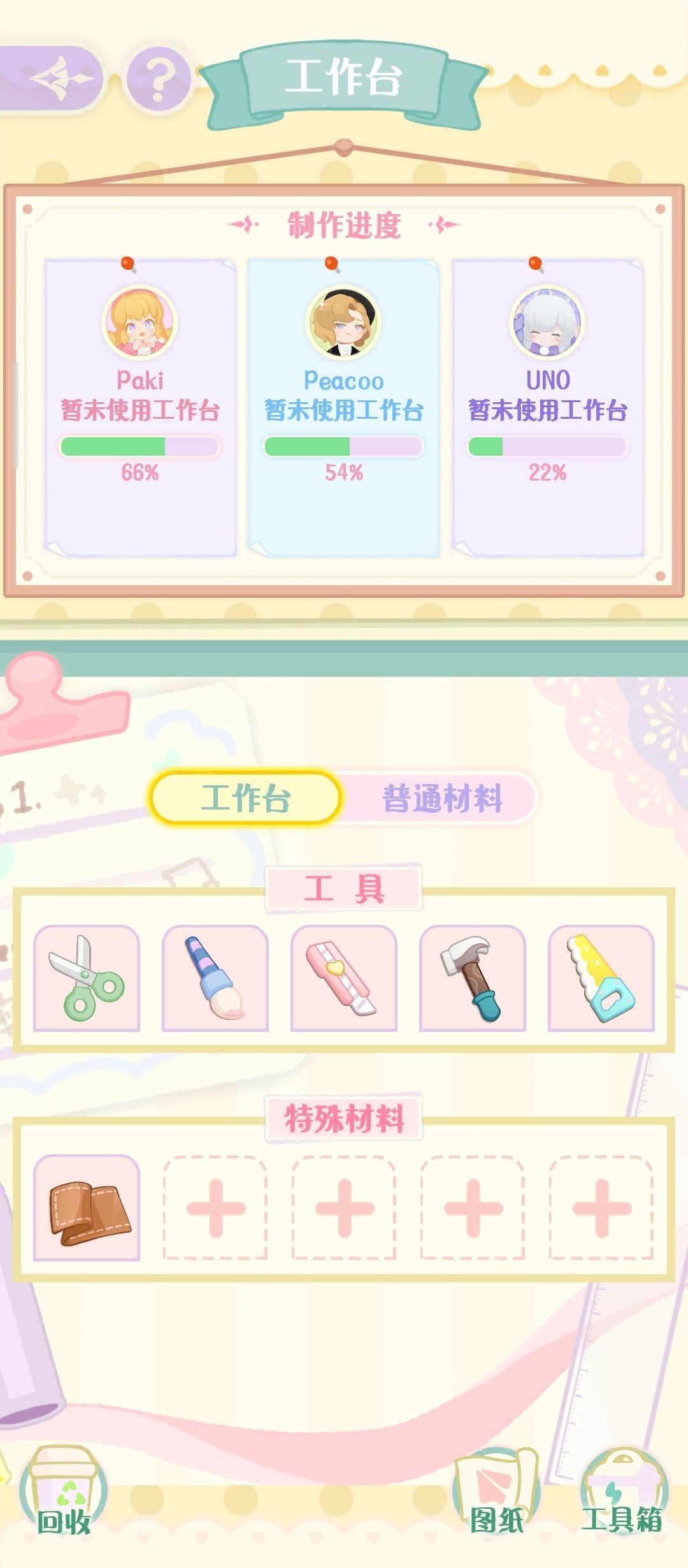Select the 工作台 tab
The width and height of the screenshot is (688, 1568).
pyautogui.click(x=246, y=798)
